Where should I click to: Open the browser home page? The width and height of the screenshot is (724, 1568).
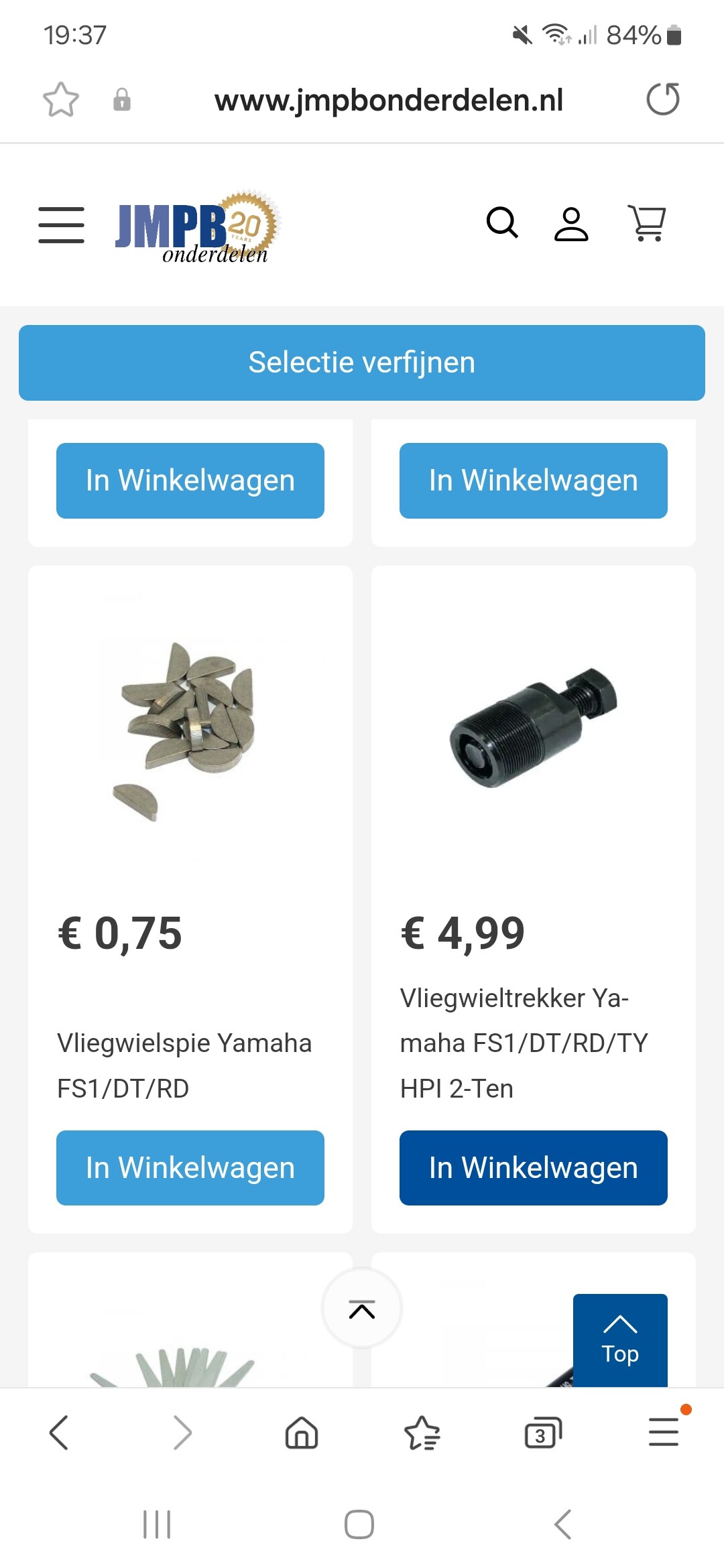302,1433
